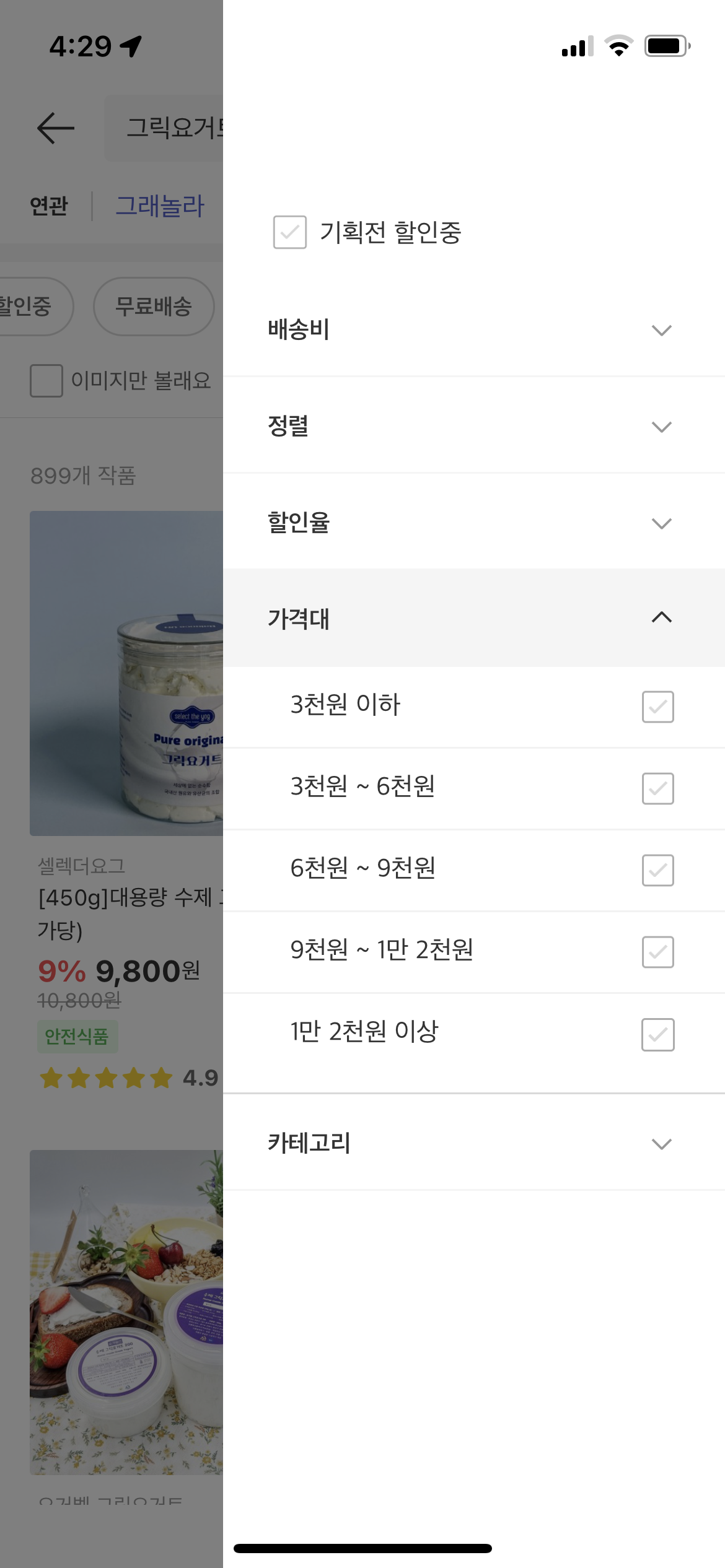Screen dimensions: 725x1568
Task: Enable the 기획전 할인중 filter checkbox
Action: pos(290,233)
